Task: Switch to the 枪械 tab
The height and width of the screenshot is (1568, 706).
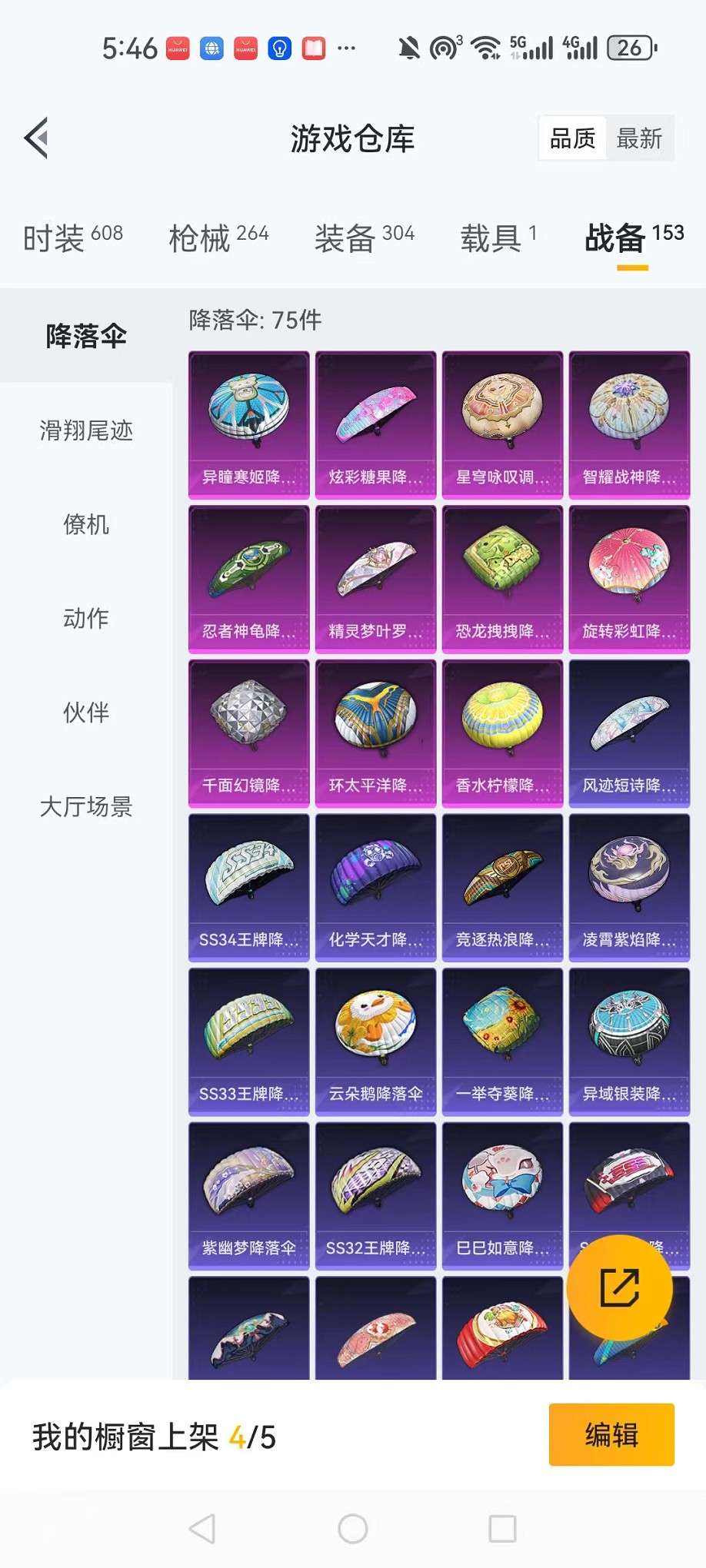Action: (x=218, y=238)
